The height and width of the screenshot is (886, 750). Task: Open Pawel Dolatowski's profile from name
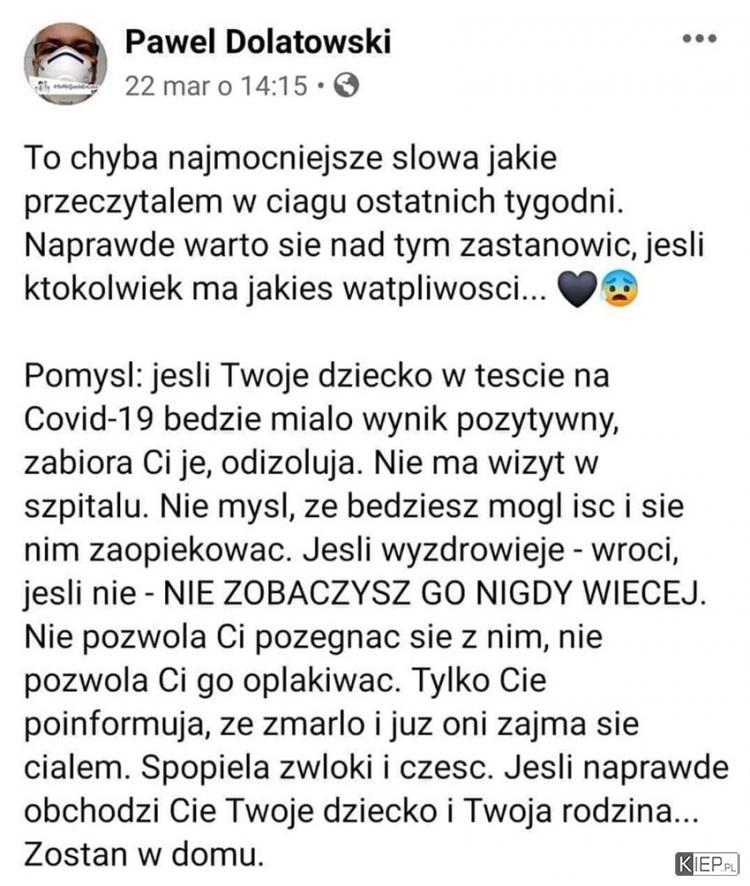pyautogui.click(x=257, y=42)
